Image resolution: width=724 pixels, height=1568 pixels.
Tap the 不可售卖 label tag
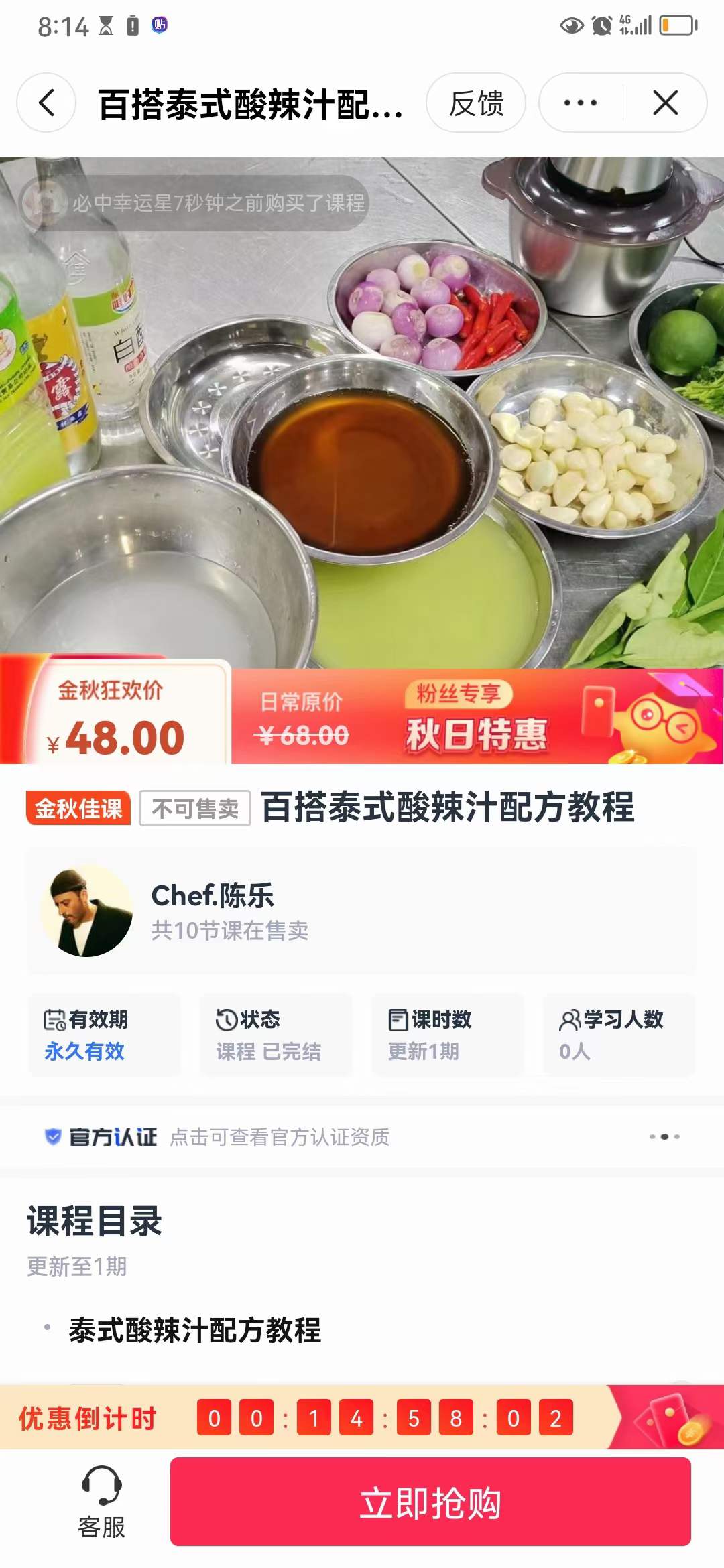pyautogui.click(x=193, y=810)
